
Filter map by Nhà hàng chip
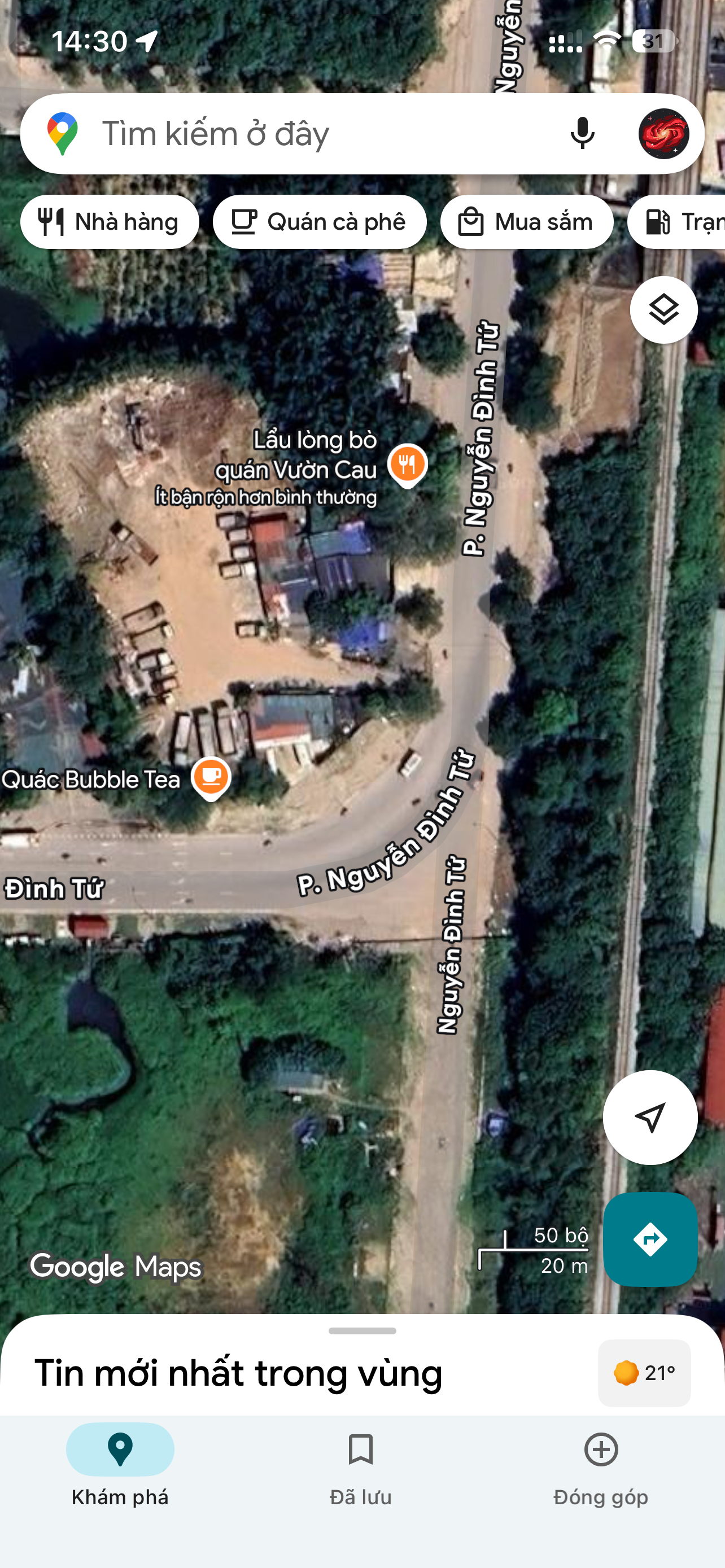point(110,222)
